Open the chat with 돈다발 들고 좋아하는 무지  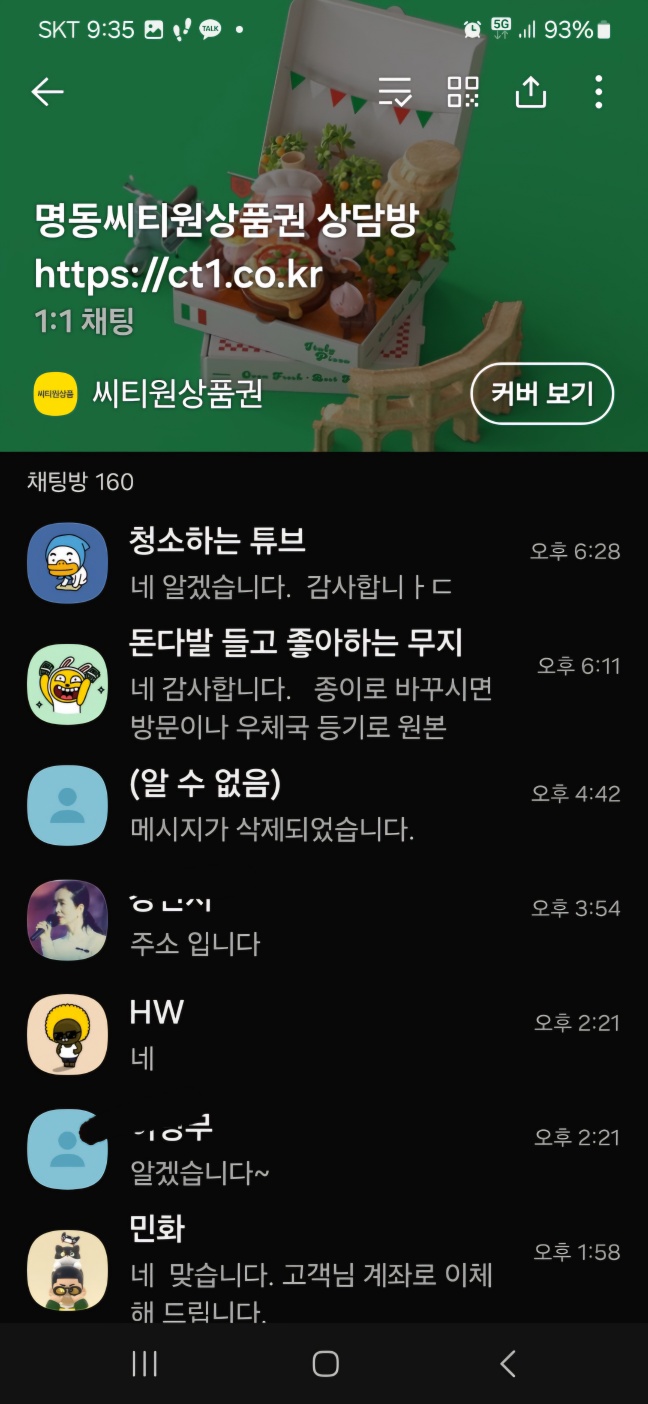324,684
